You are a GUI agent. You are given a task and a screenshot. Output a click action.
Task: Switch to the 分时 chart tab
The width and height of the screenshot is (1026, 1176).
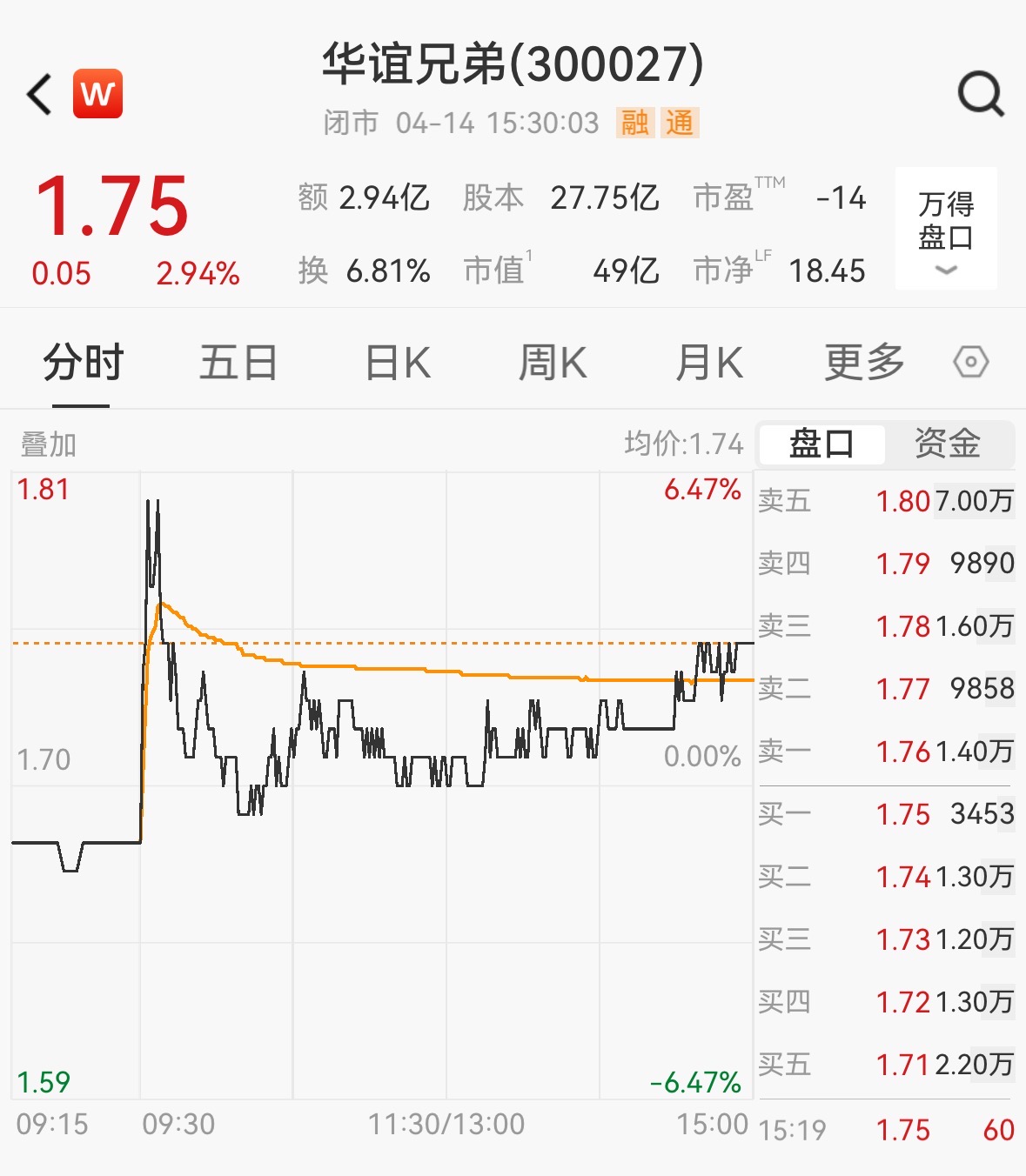[83, 363]
